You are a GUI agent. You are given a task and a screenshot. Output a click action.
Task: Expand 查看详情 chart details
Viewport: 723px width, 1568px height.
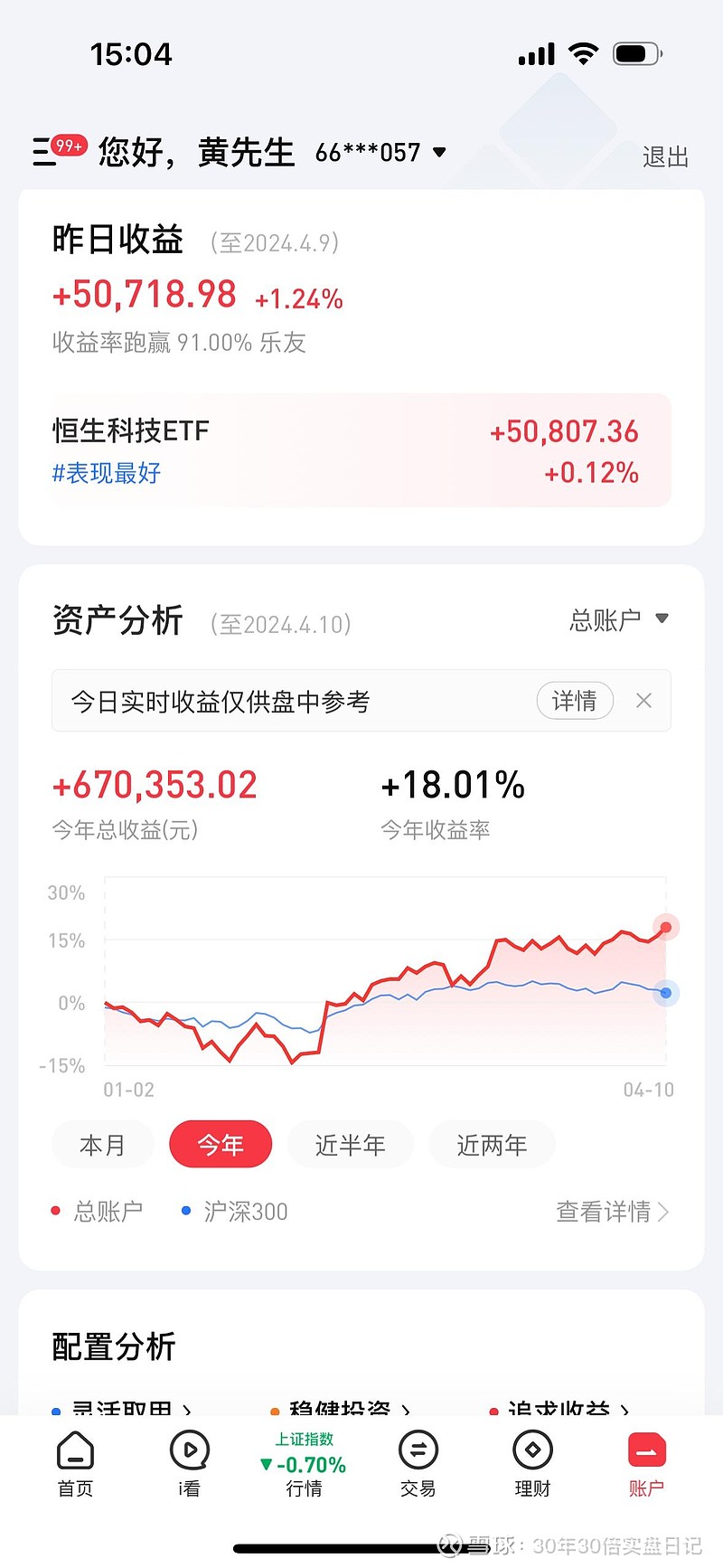tap(614, 1211)
